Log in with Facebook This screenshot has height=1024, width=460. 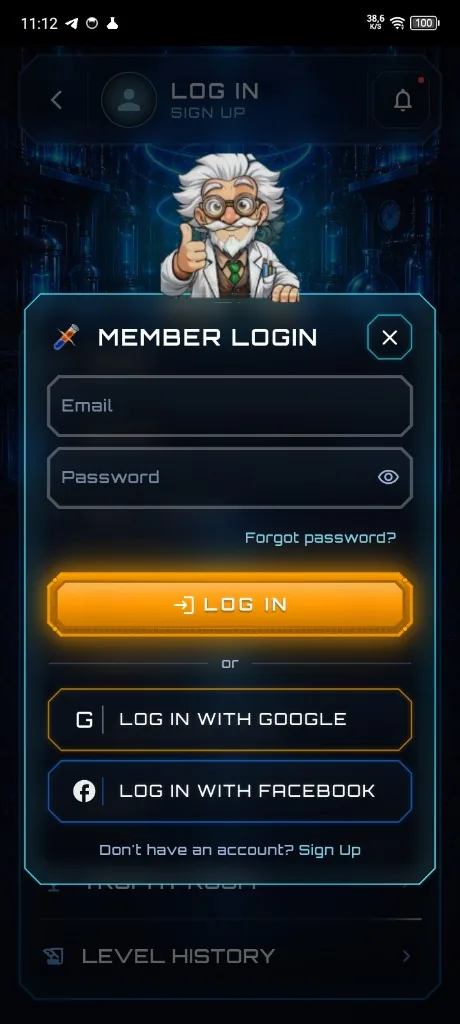(x=230, y=791)
